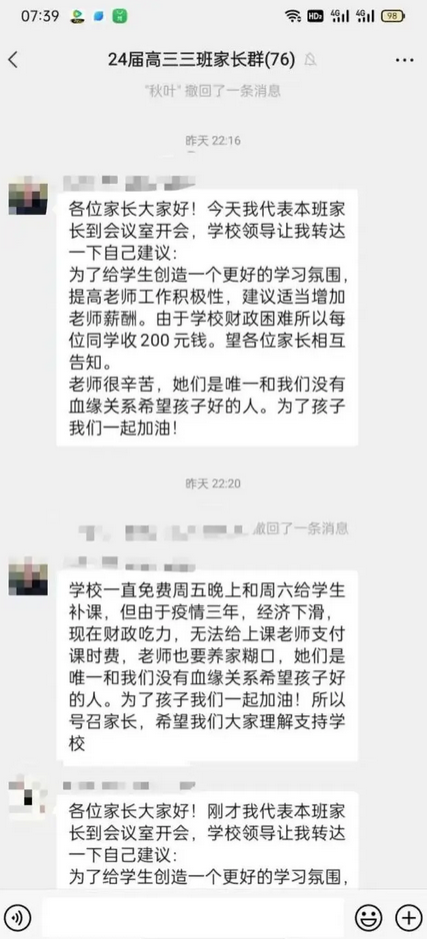
Task: Open the three-dot group chat menu
Action: [405, 60]
